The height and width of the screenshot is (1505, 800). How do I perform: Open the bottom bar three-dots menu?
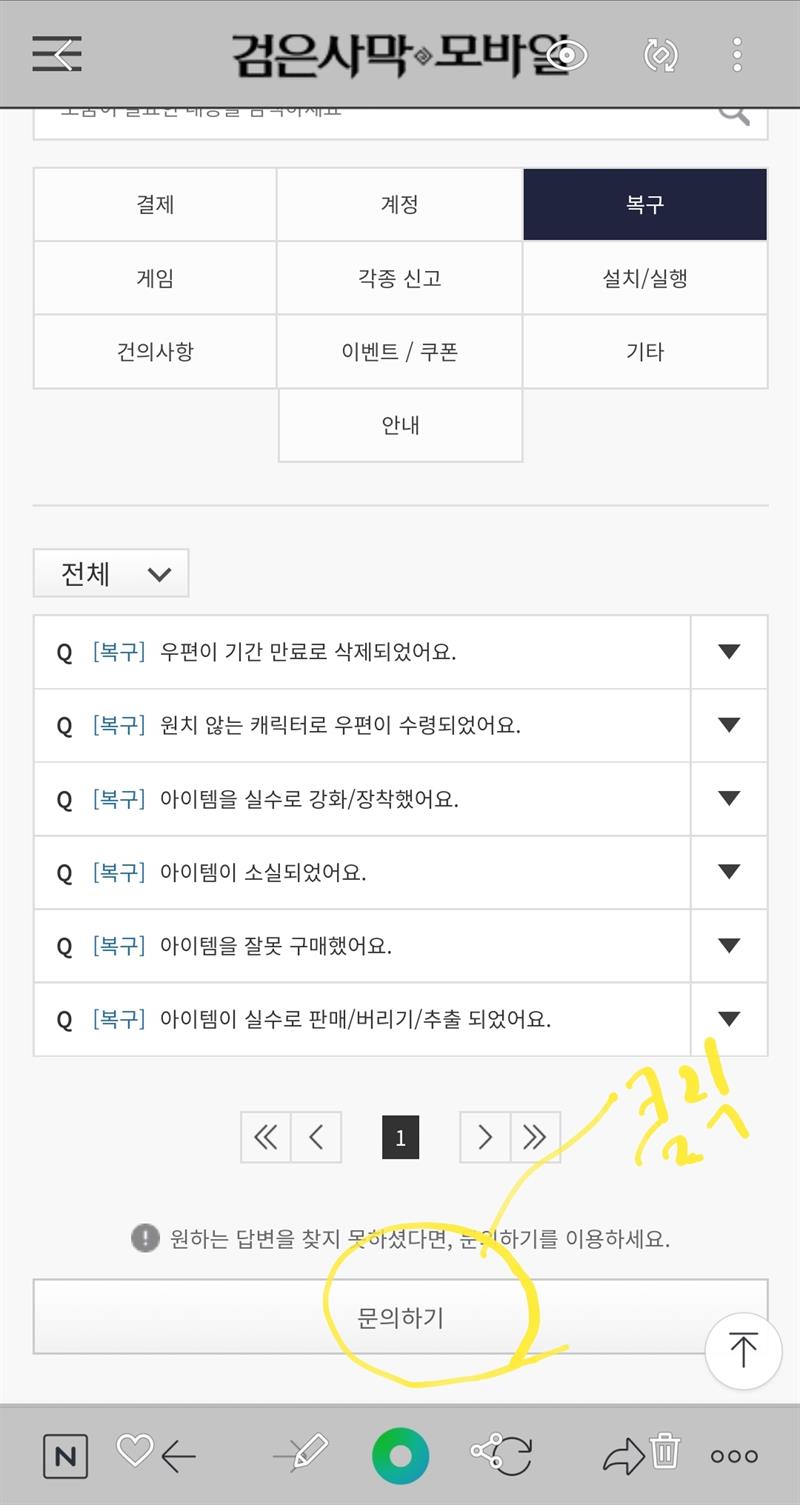pyautogui.click(x=734, y=1456)
